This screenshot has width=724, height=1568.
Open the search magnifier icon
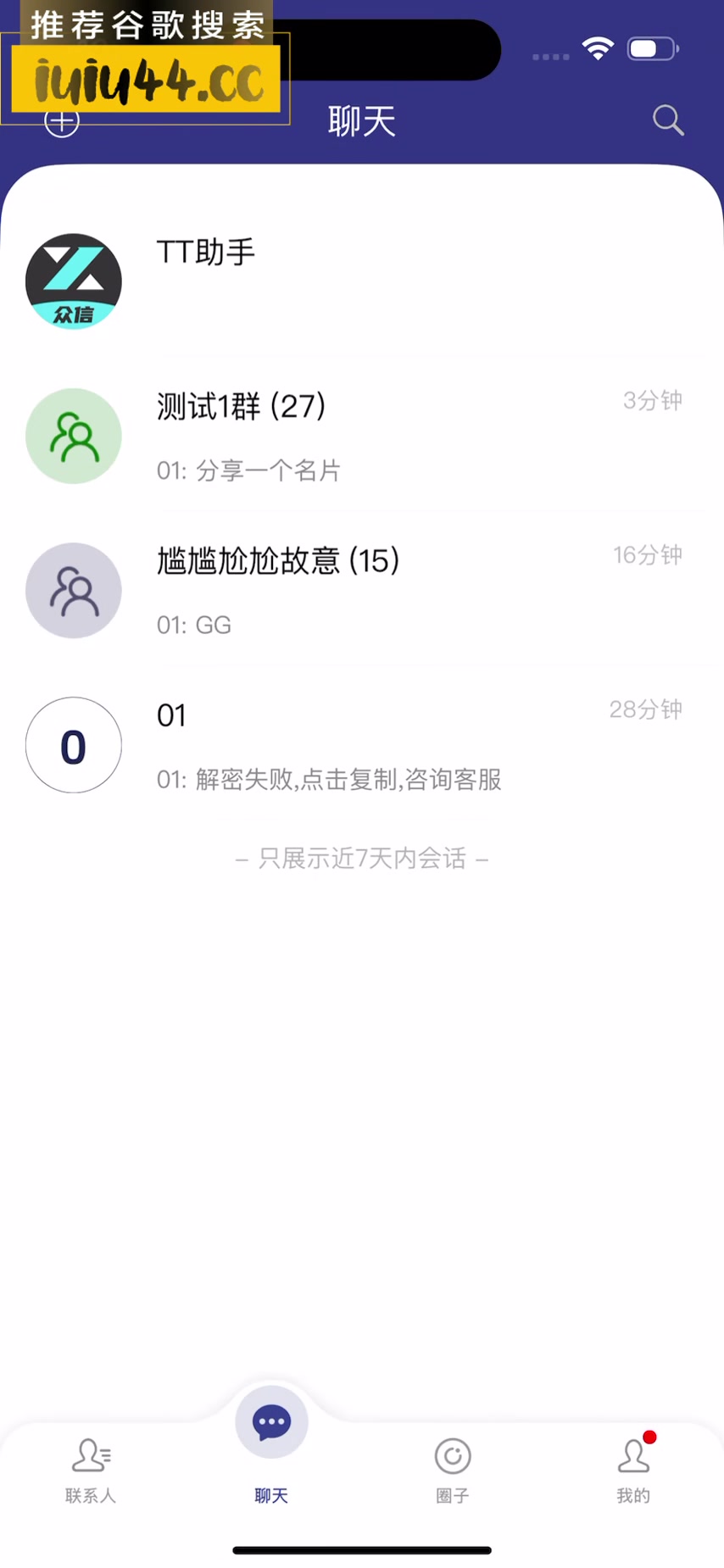[x=668, y=121]
